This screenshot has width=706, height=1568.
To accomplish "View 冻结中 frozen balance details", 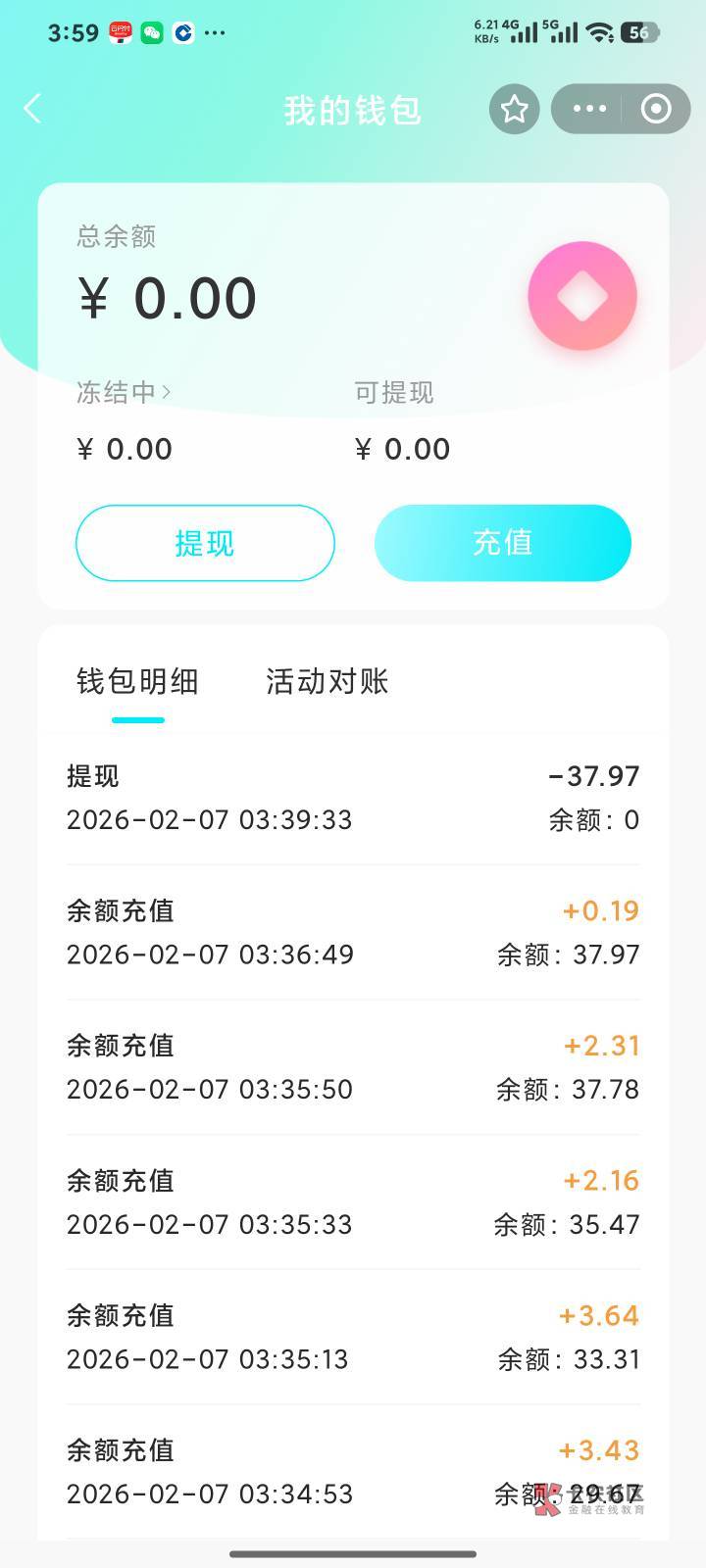I will [124, 393].
